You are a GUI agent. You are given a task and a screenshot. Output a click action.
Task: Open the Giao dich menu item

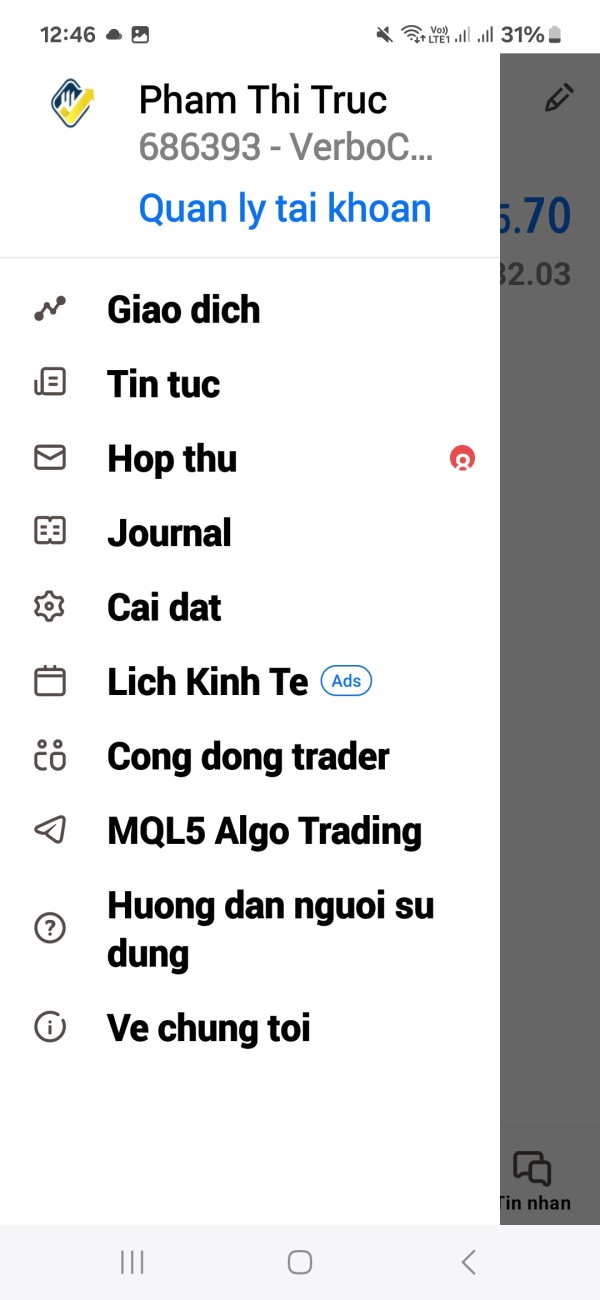pyautogui.click(x=250, y=310)
